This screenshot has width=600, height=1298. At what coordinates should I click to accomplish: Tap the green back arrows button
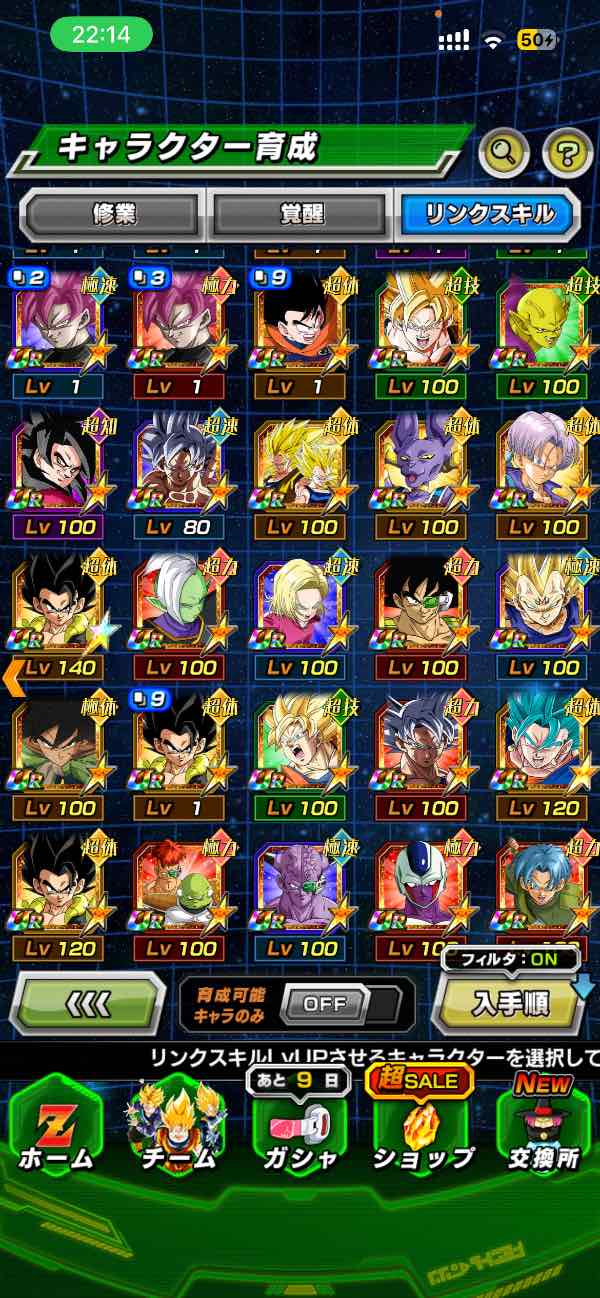pos(88,1003)
